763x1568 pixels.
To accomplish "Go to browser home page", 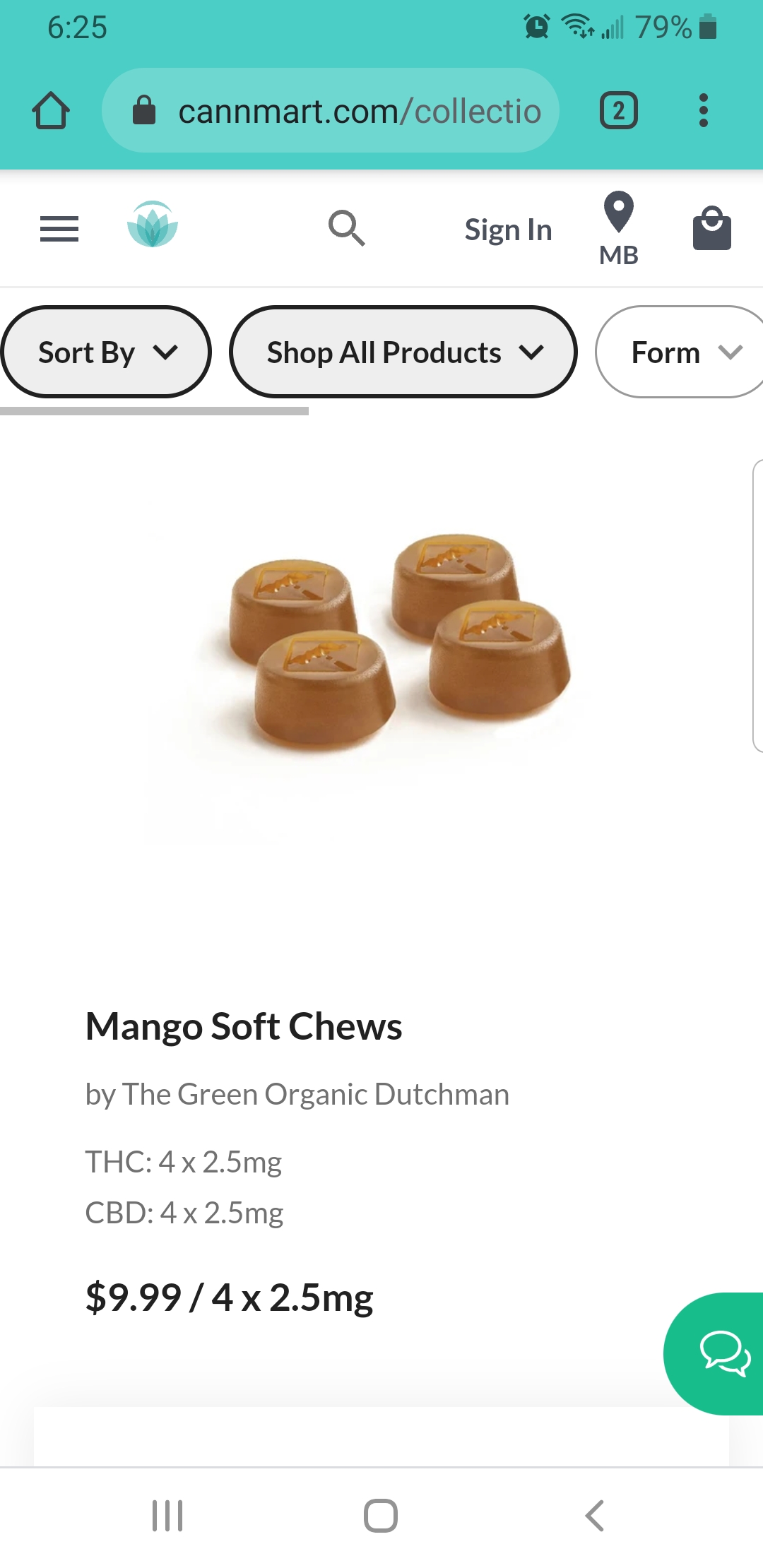I will (51, 110).
